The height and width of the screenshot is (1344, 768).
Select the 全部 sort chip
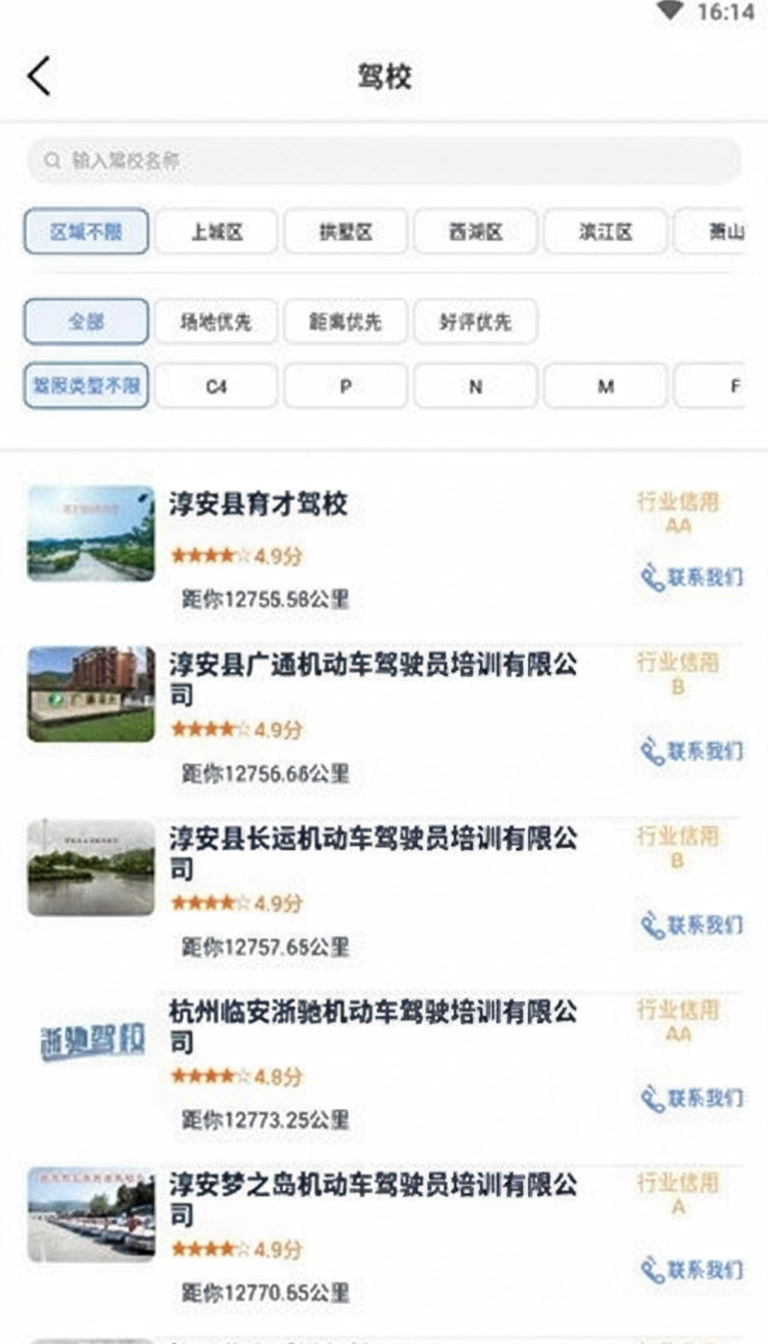pos(87,322)
